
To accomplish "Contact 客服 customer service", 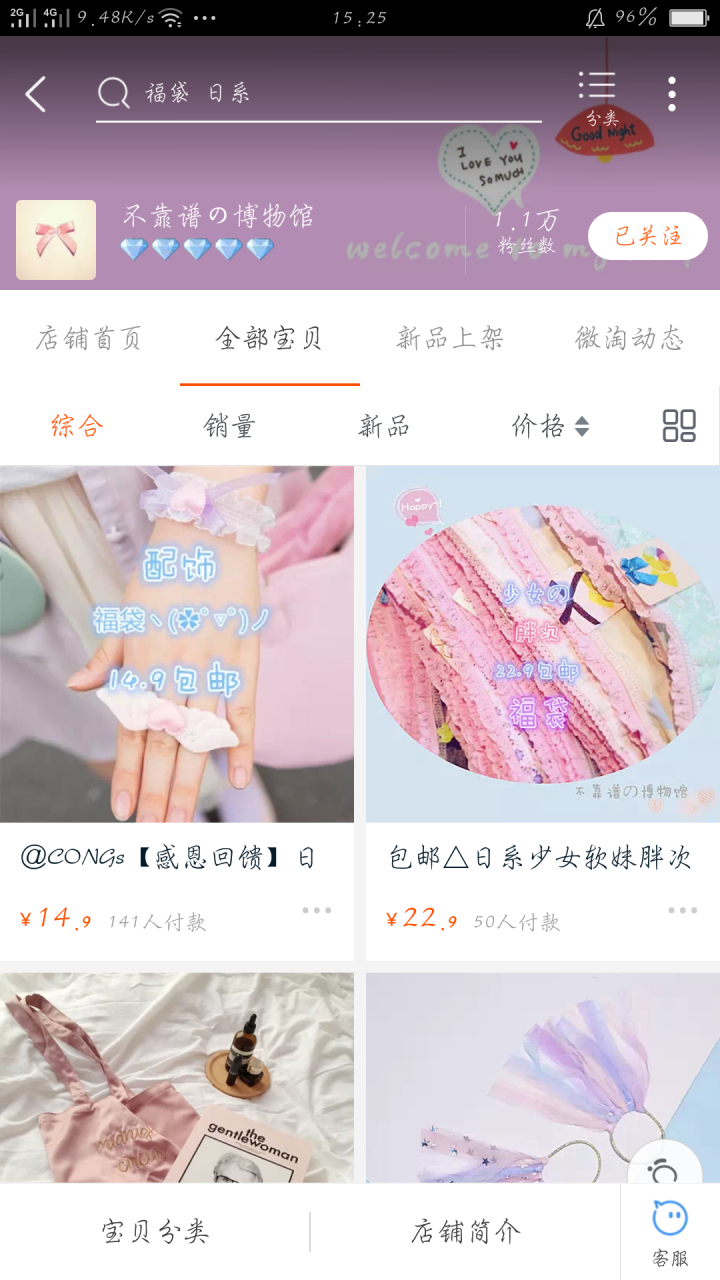I will pyautogui.click(x=670, y=1232).
